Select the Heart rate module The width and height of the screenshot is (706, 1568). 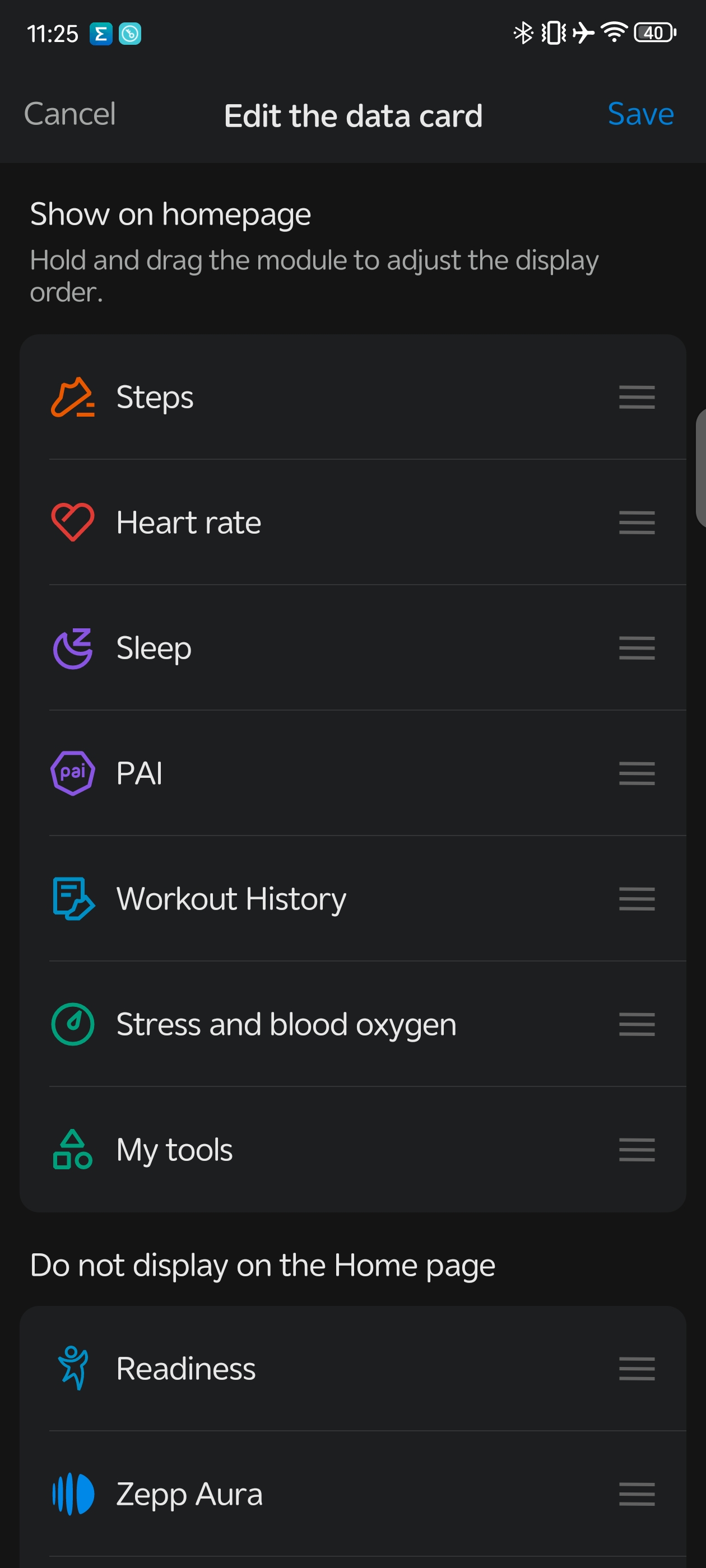[352, 522]
